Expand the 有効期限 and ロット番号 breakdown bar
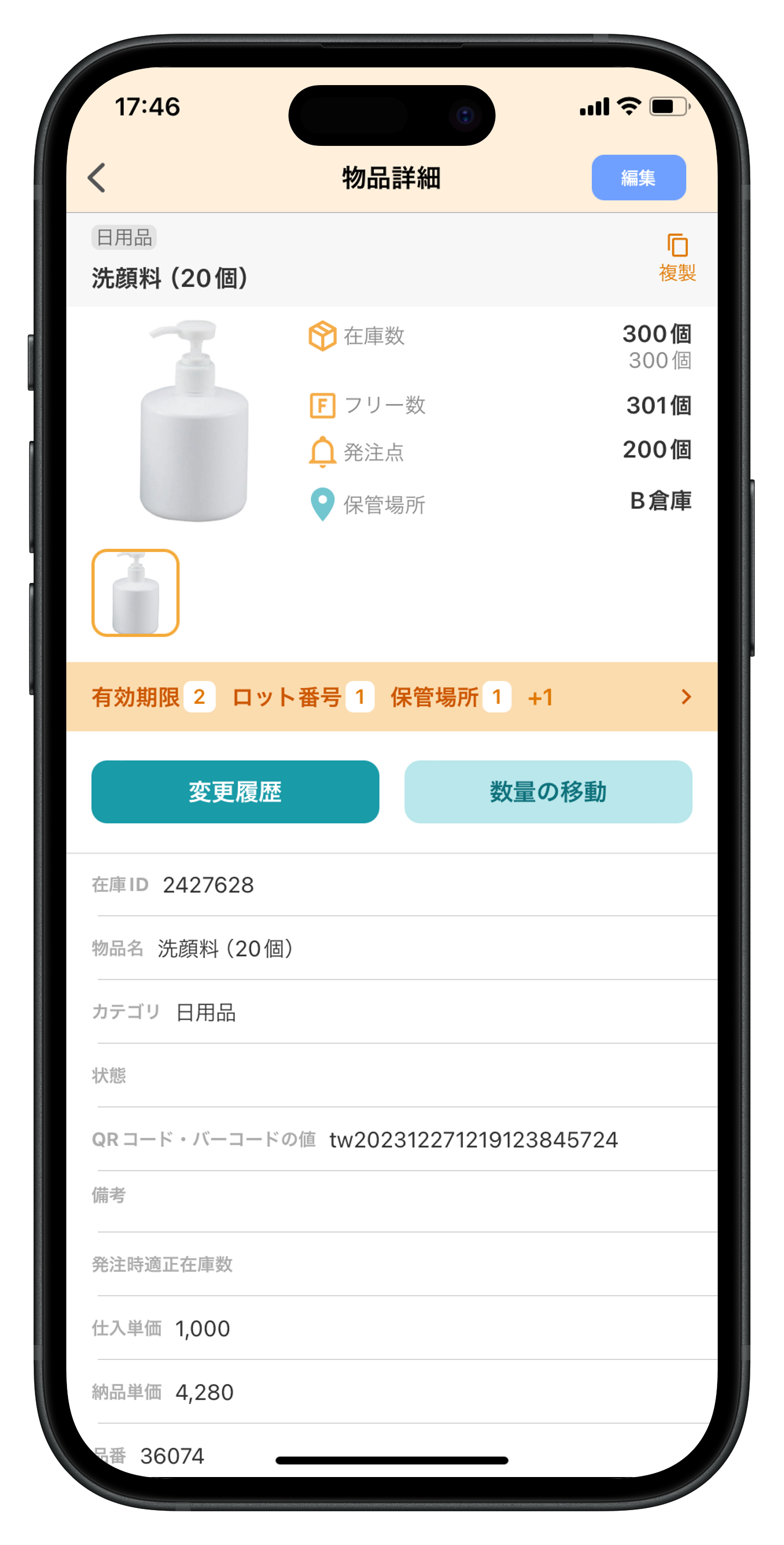Screen dimensions: 784x1545 (391, 697)
